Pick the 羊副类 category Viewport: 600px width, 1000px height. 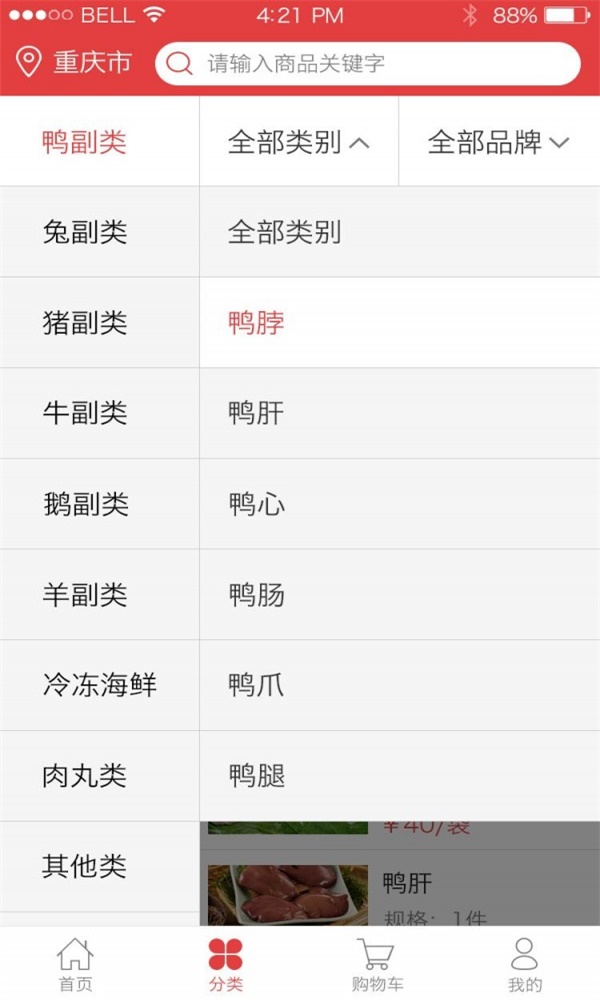pos(84,595)
